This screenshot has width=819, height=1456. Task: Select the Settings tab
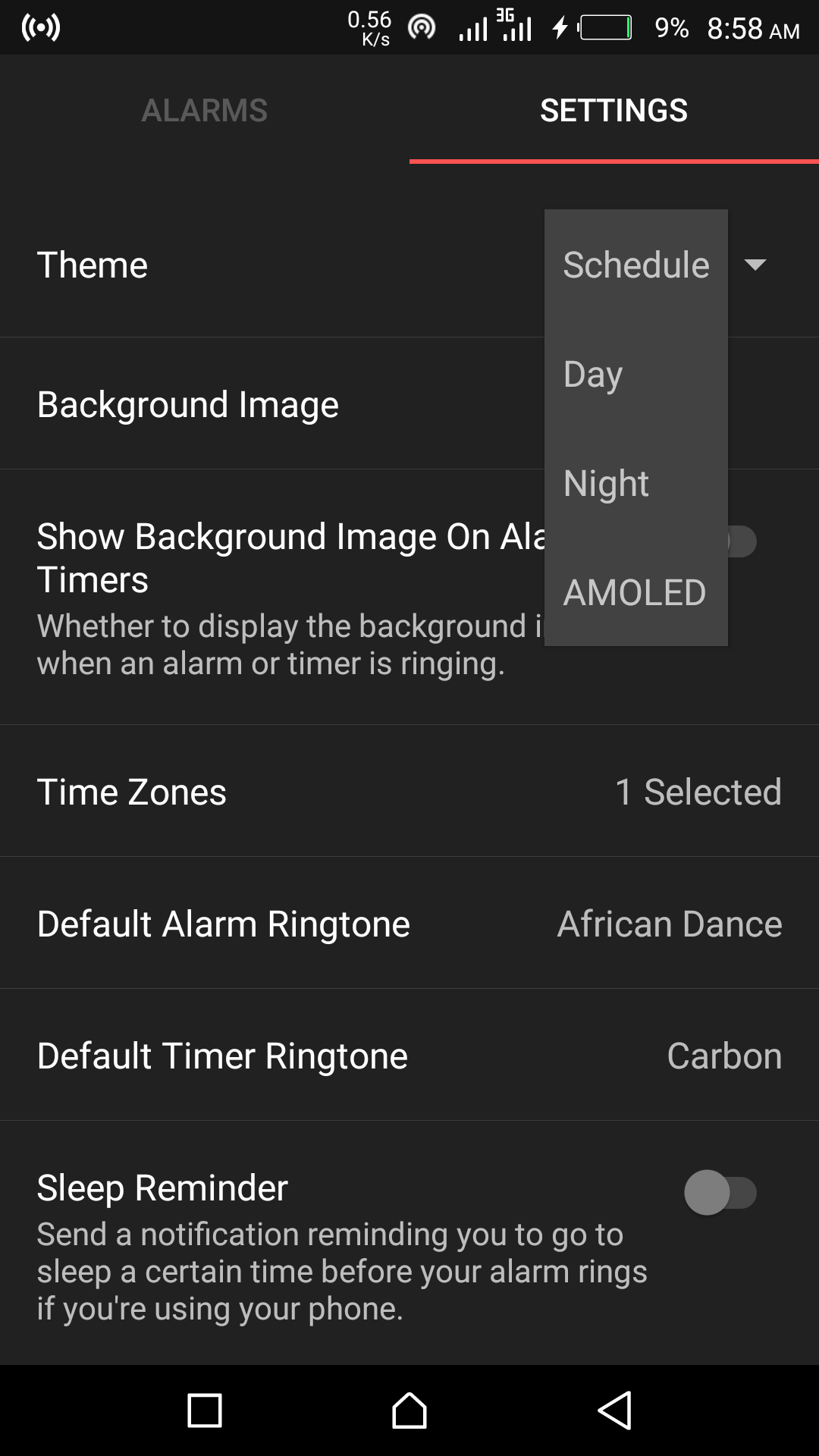tap(613, 111)
